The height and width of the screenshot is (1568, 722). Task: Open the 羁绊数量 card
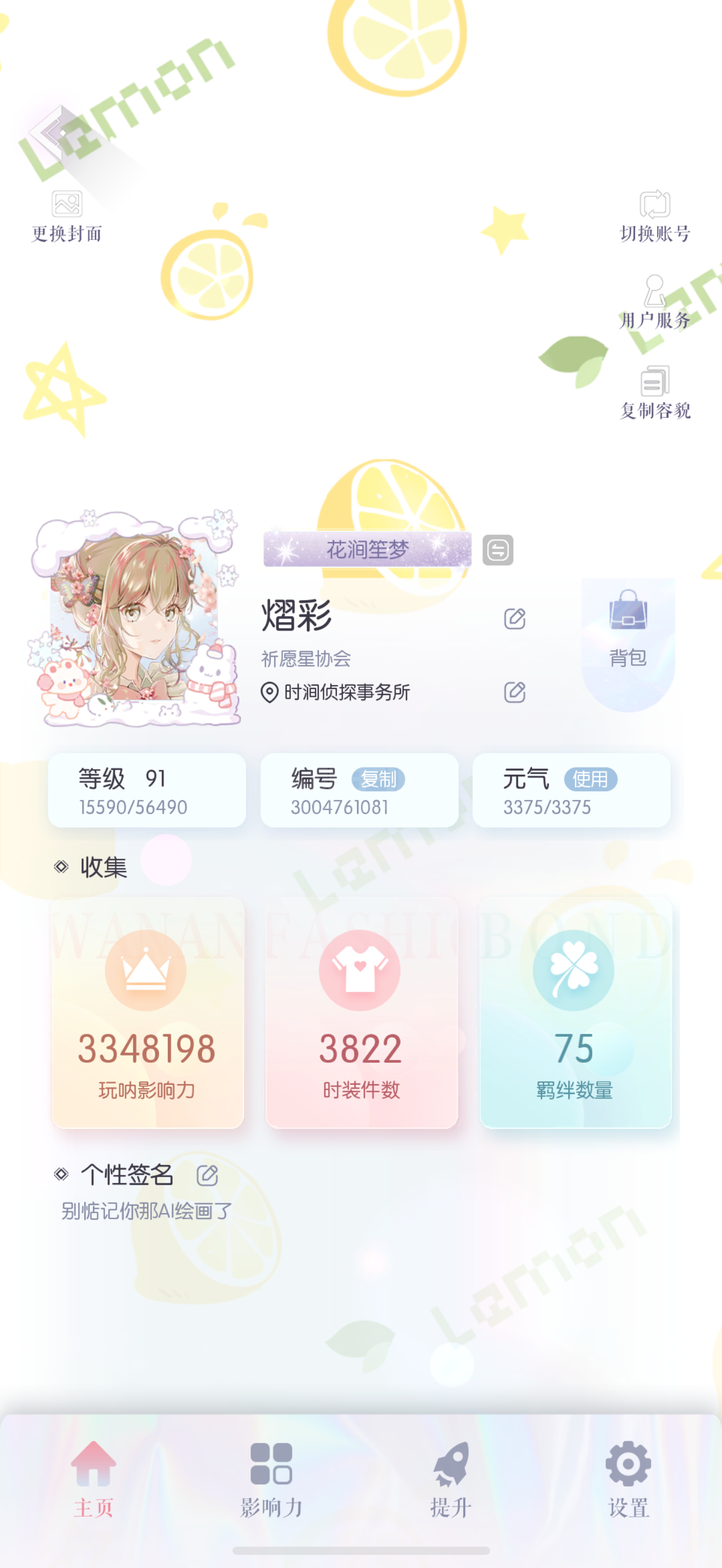pyautogui.click(x=575, y=1013)
